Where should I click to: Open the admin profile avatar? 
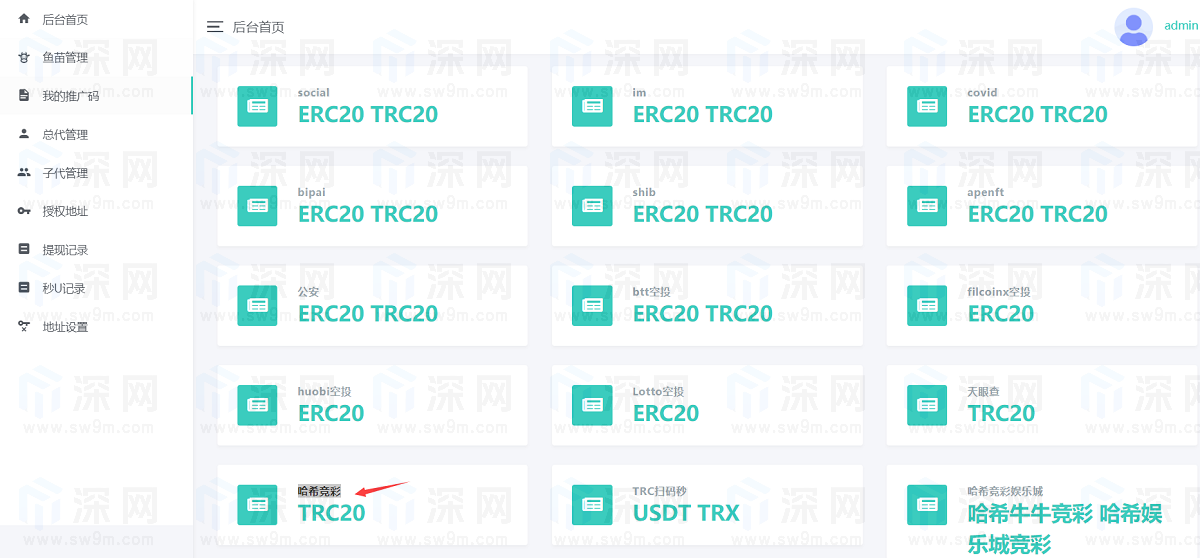click(1132, 27)
